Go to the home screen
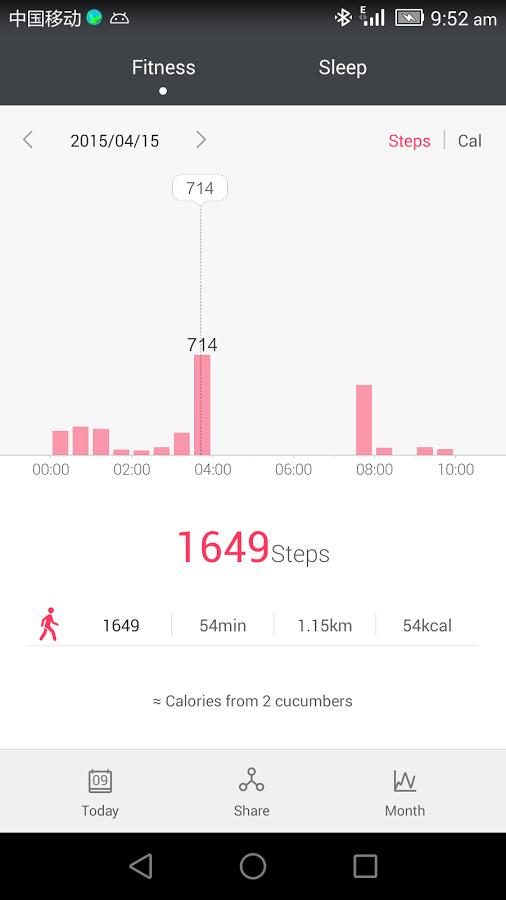Viewport: 506px width, 900px height. [x=252, y=866]
